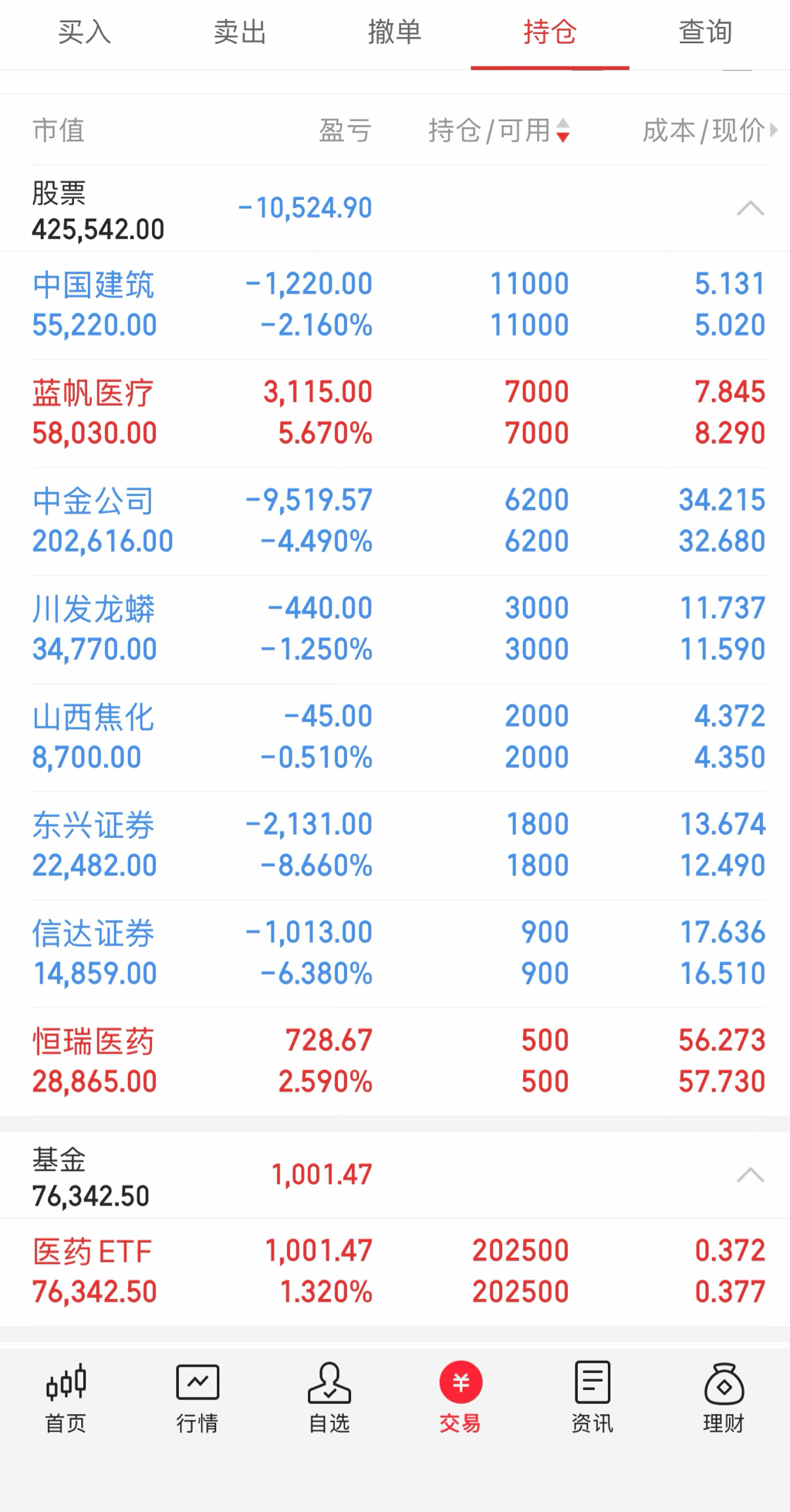Go to the 首页 tab
This screenshot has height=1512, width=790.
pyautogui.click(x=66, y=1398)
